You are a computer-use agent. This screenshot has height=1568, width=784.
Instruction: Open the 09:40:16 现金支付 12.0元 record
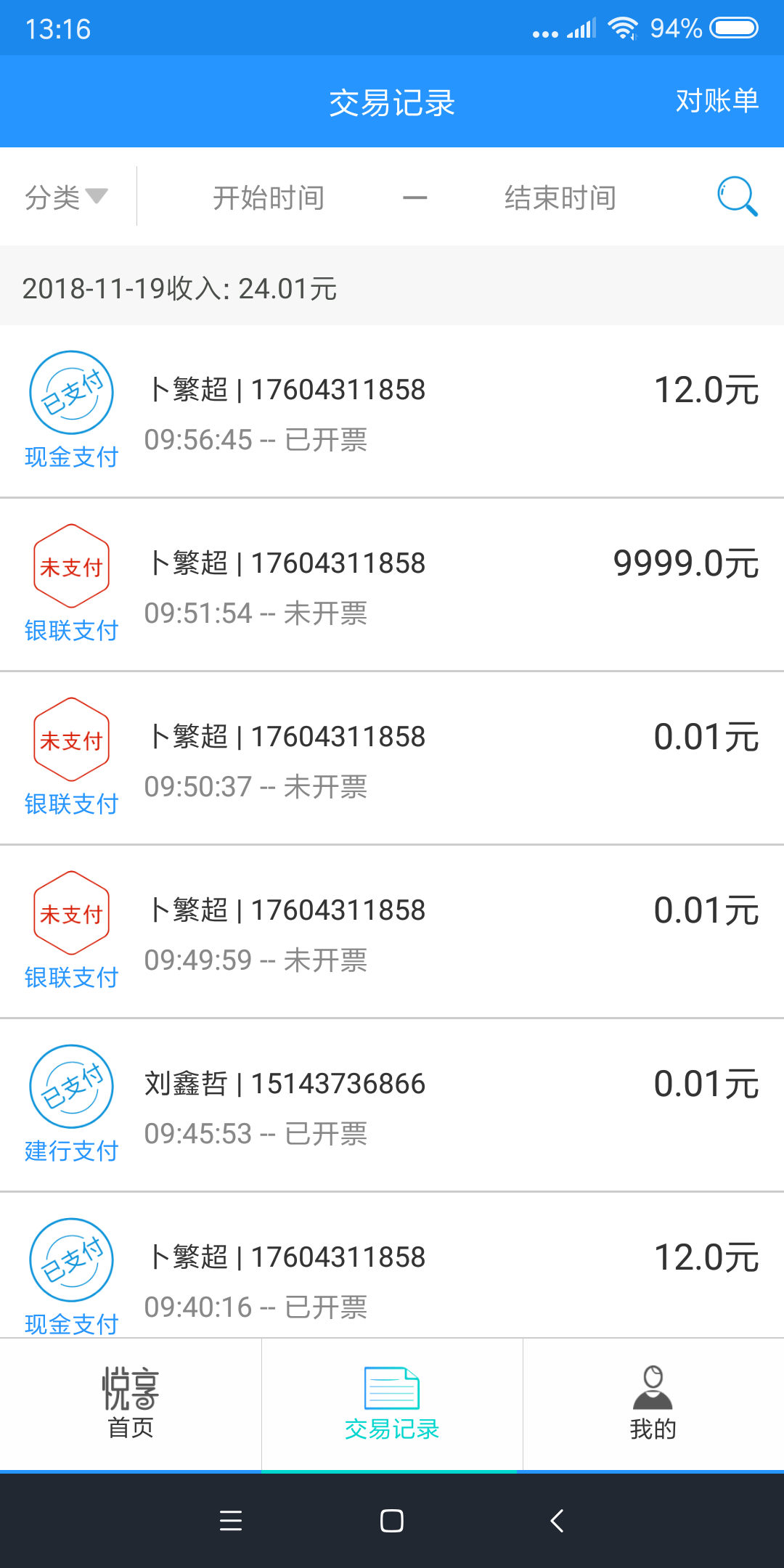tap(392, 1278)
